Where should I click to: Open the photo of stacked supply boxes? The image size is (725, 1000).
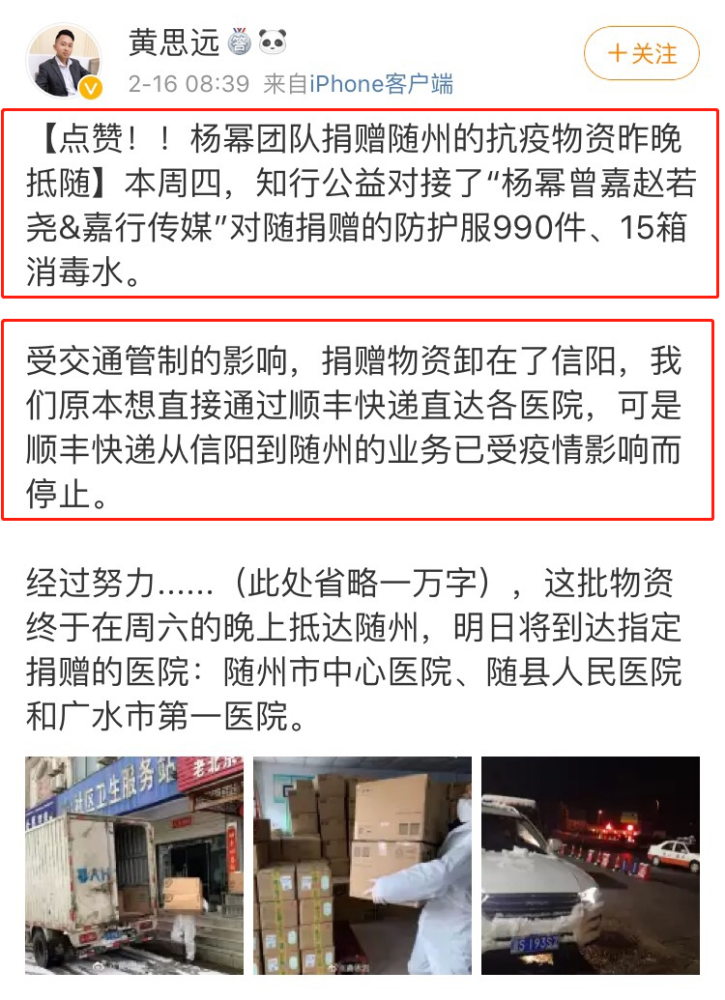[x=361, y=865]
